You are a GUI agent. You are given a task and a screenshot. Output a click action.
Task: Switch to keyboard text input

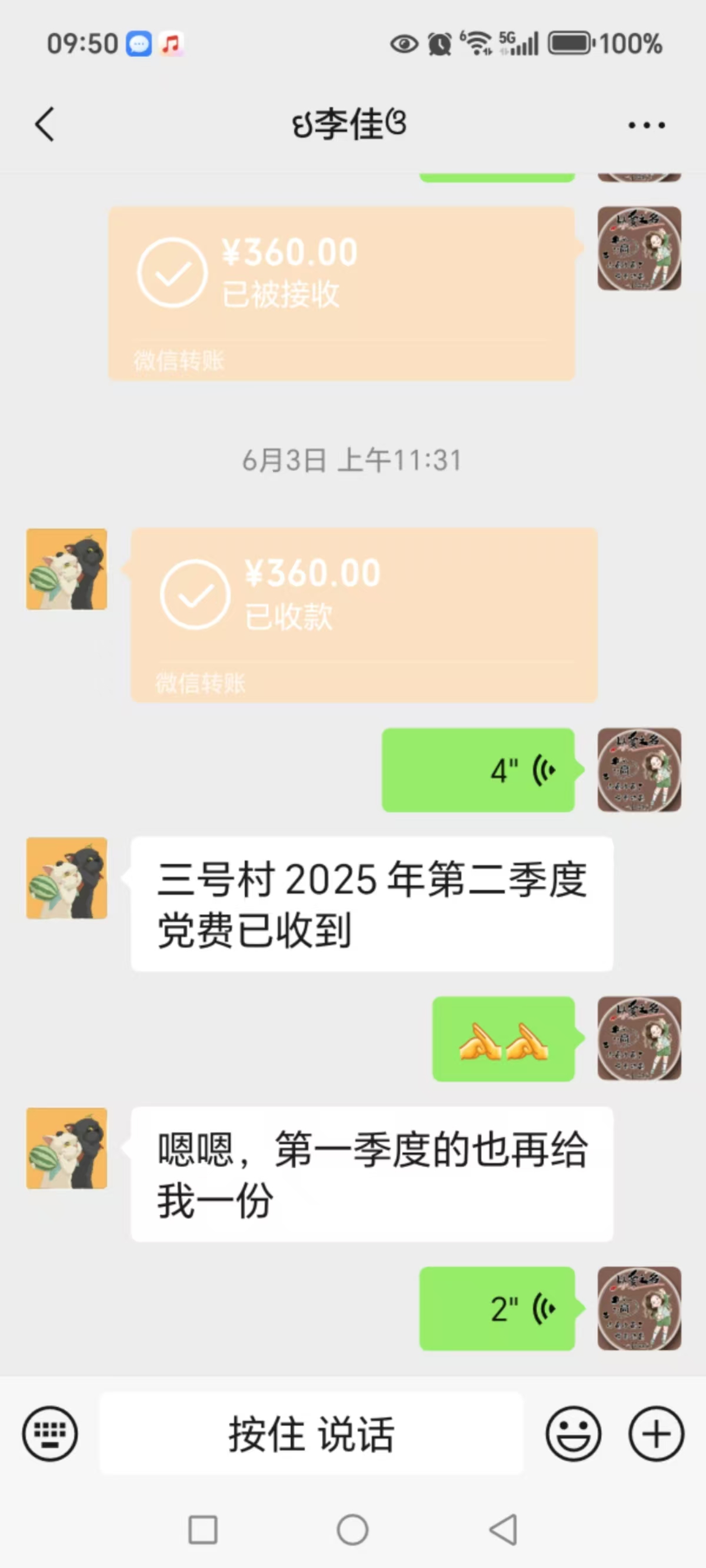[x=50, y=1434]
